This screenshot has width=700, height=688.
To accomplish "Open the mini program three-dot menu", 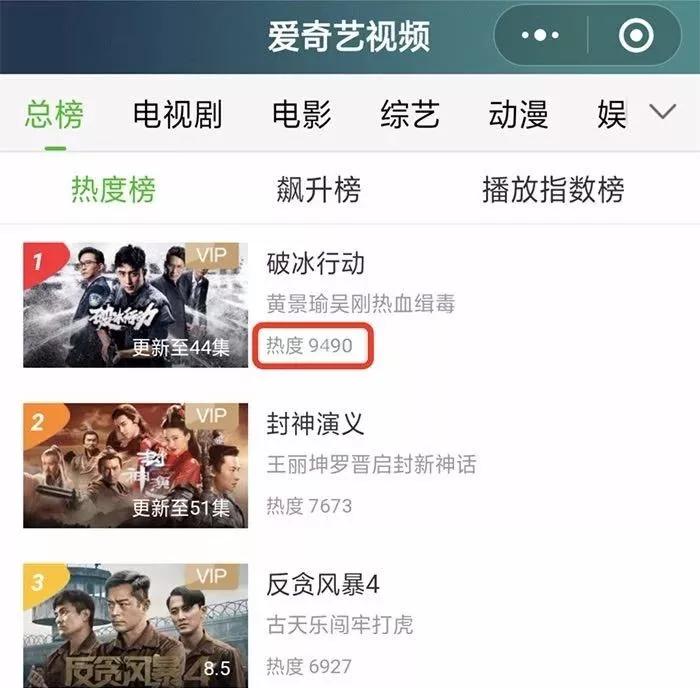I will [541, 37].
